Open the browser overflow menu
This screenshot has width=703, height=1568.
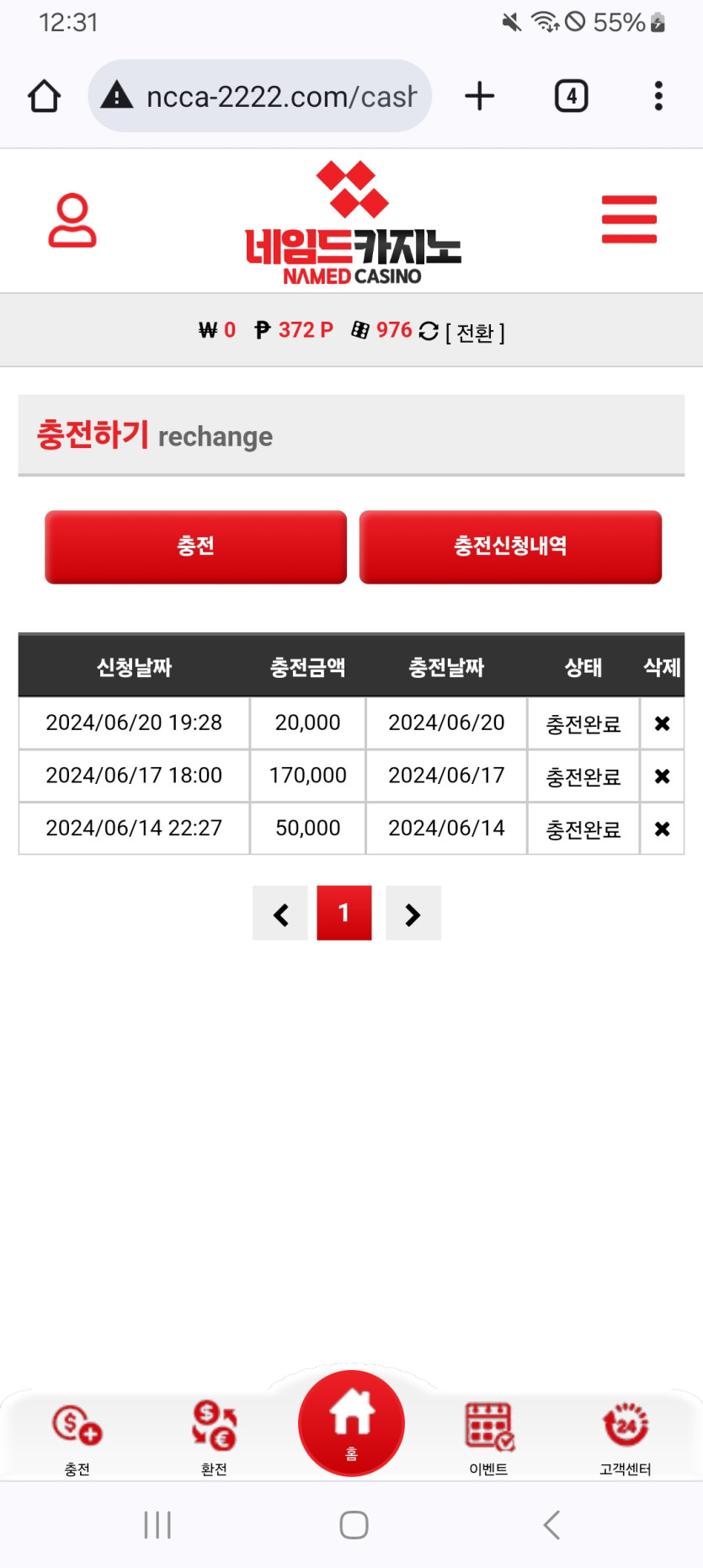tap(658, 96)
